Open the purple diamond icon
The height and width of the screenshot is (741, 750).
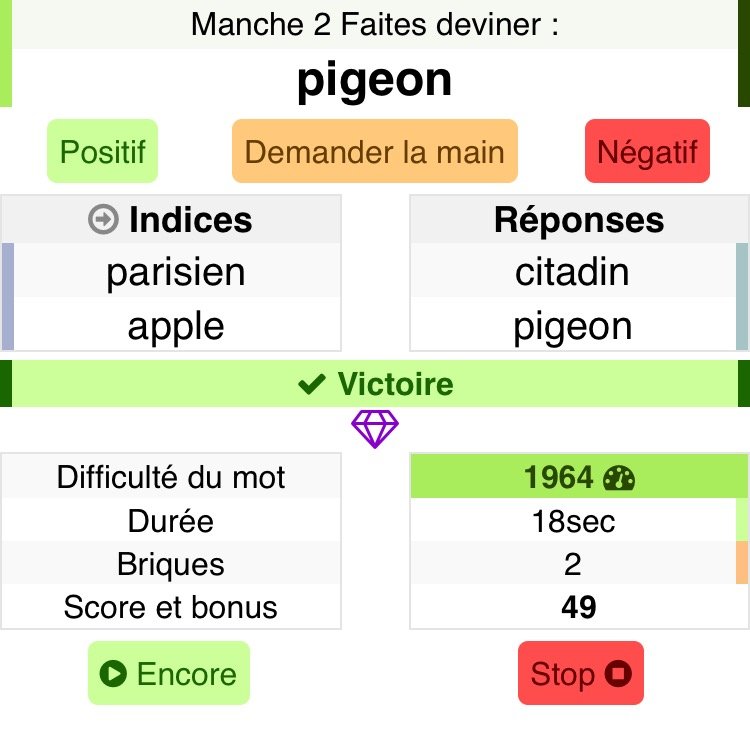pos(375,431)
